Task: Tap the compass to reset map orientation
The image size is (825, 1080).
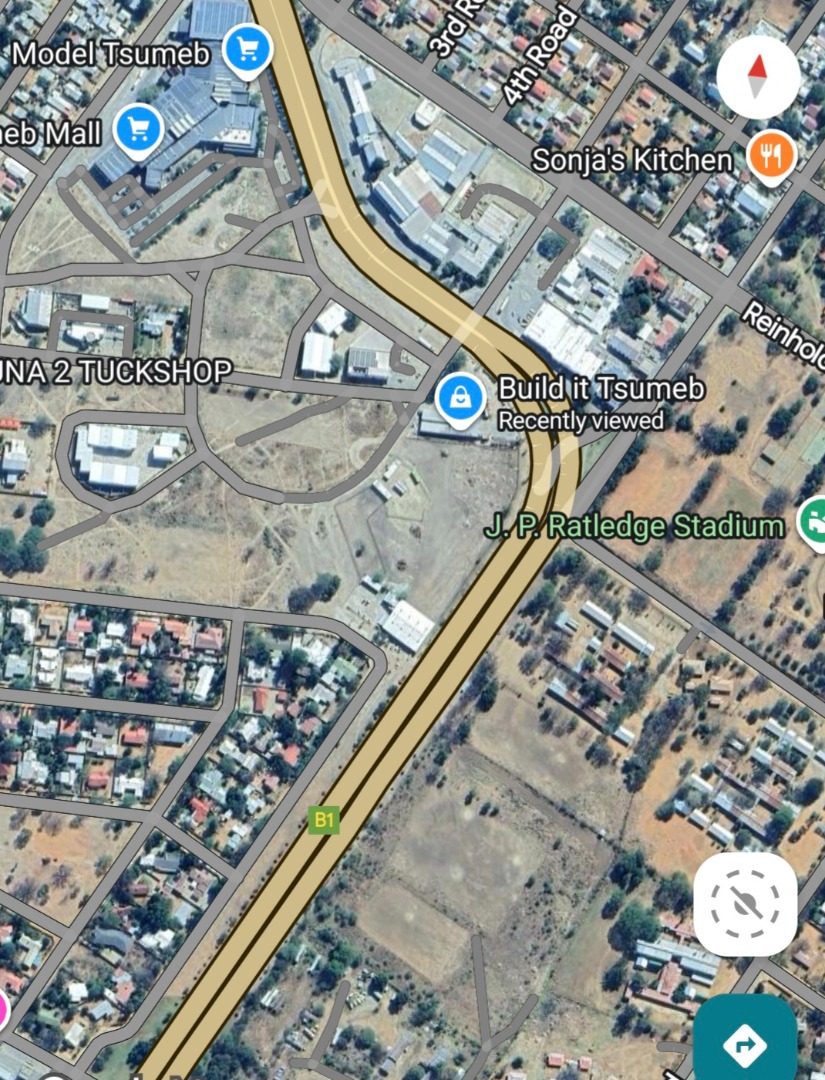Action: (x=758, y=77)
